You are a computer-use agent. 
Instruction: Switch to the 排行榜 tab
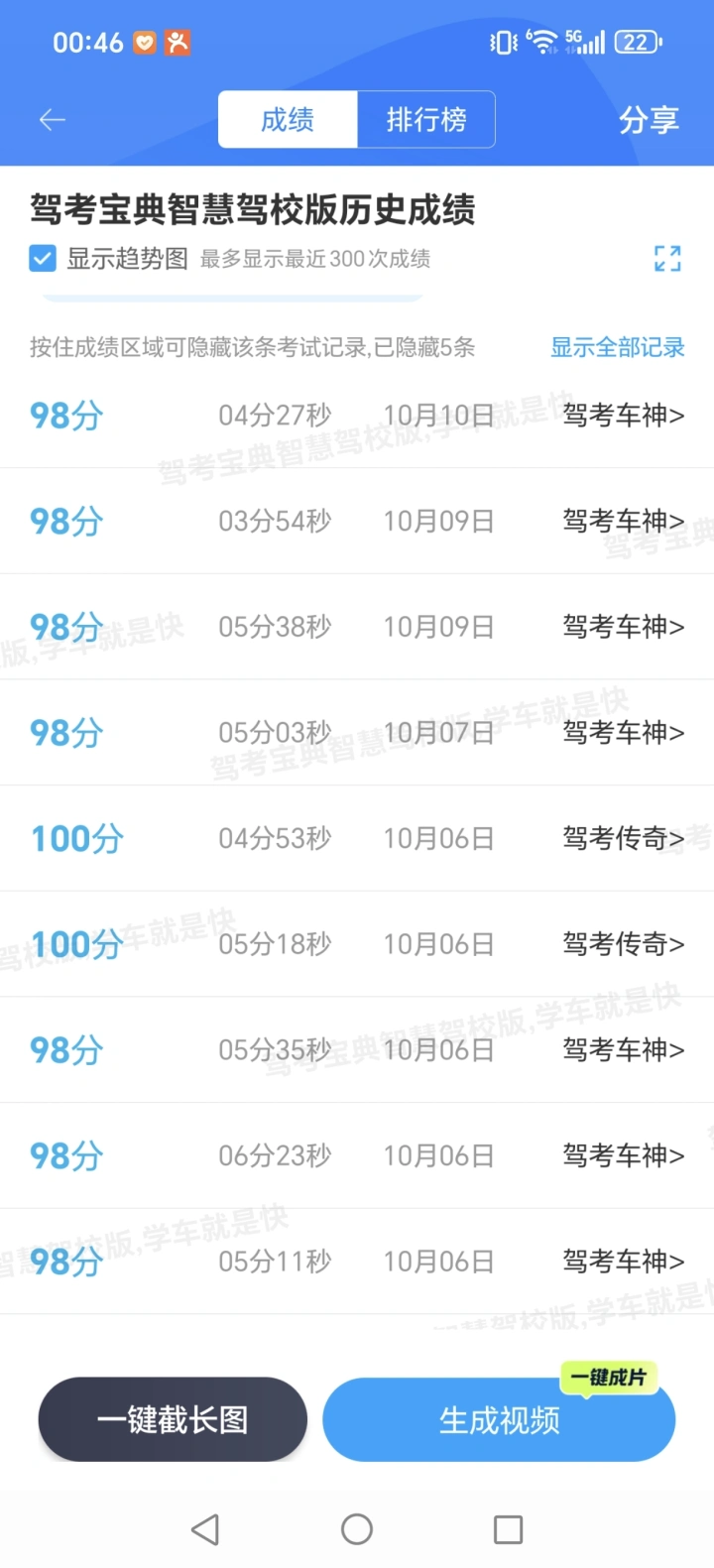[426, 120]
